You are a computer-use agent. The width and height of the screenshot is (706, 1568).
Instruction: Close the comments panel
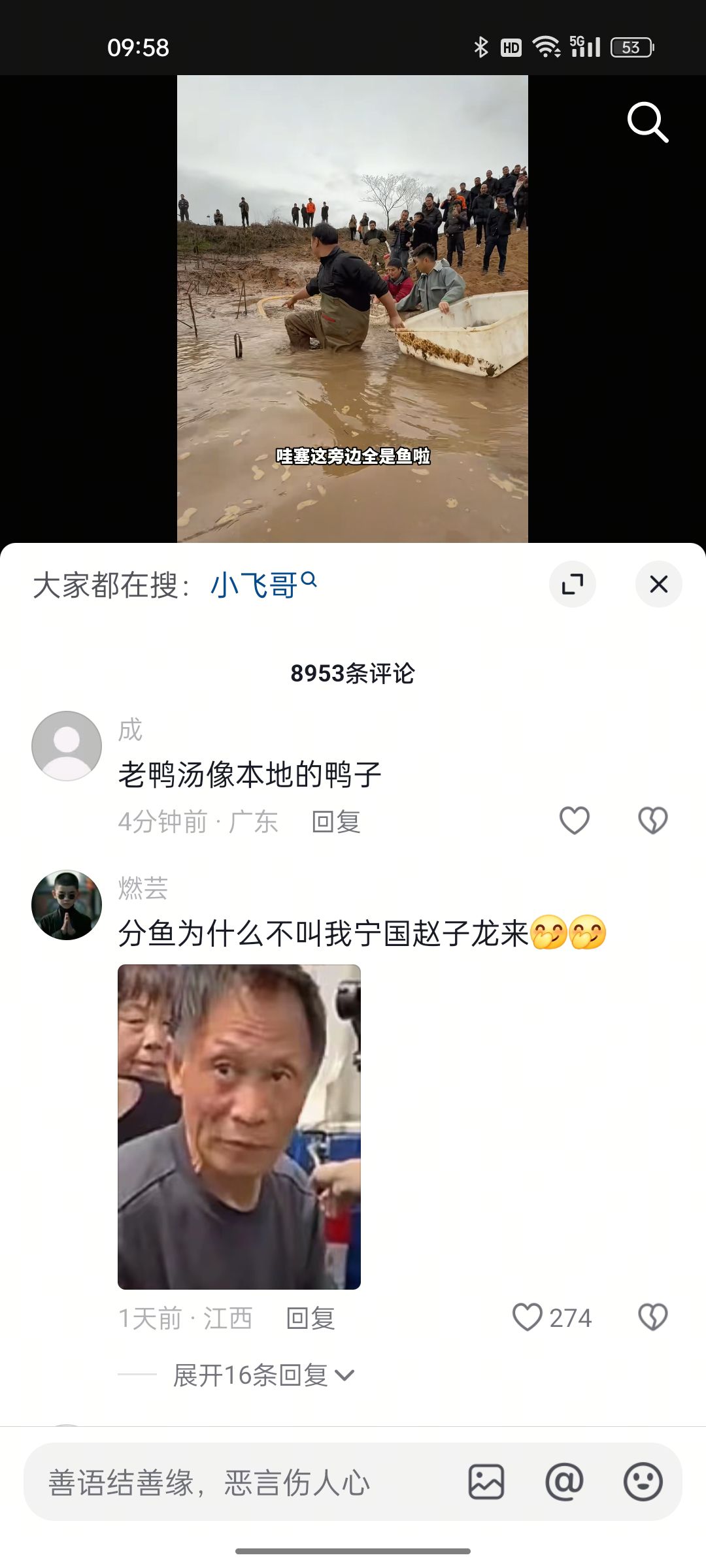click(658, 584)
